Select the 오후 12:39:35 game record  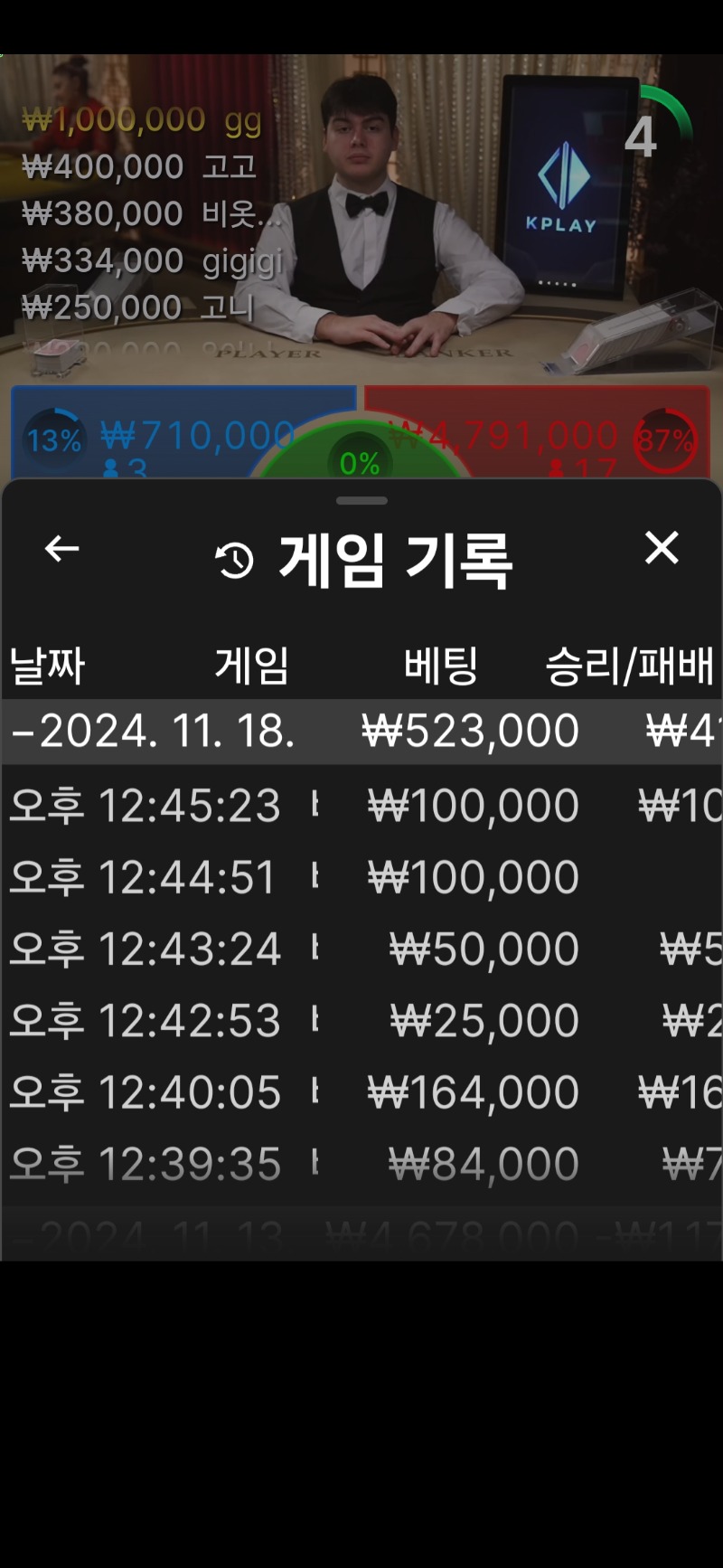pyautogui.click(x=361, y=1163)
